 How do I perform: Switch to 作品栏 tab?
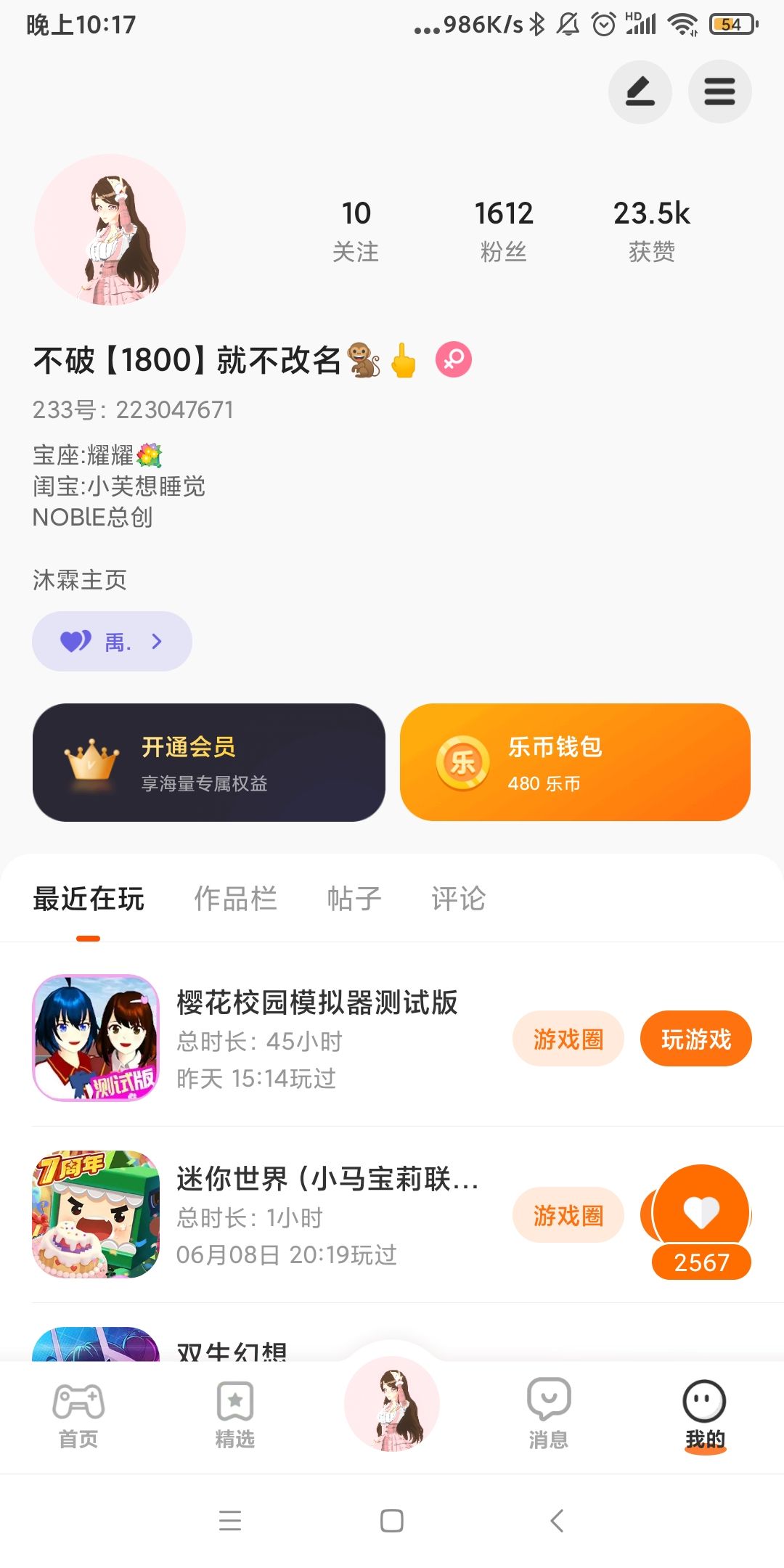click(235, 899)
